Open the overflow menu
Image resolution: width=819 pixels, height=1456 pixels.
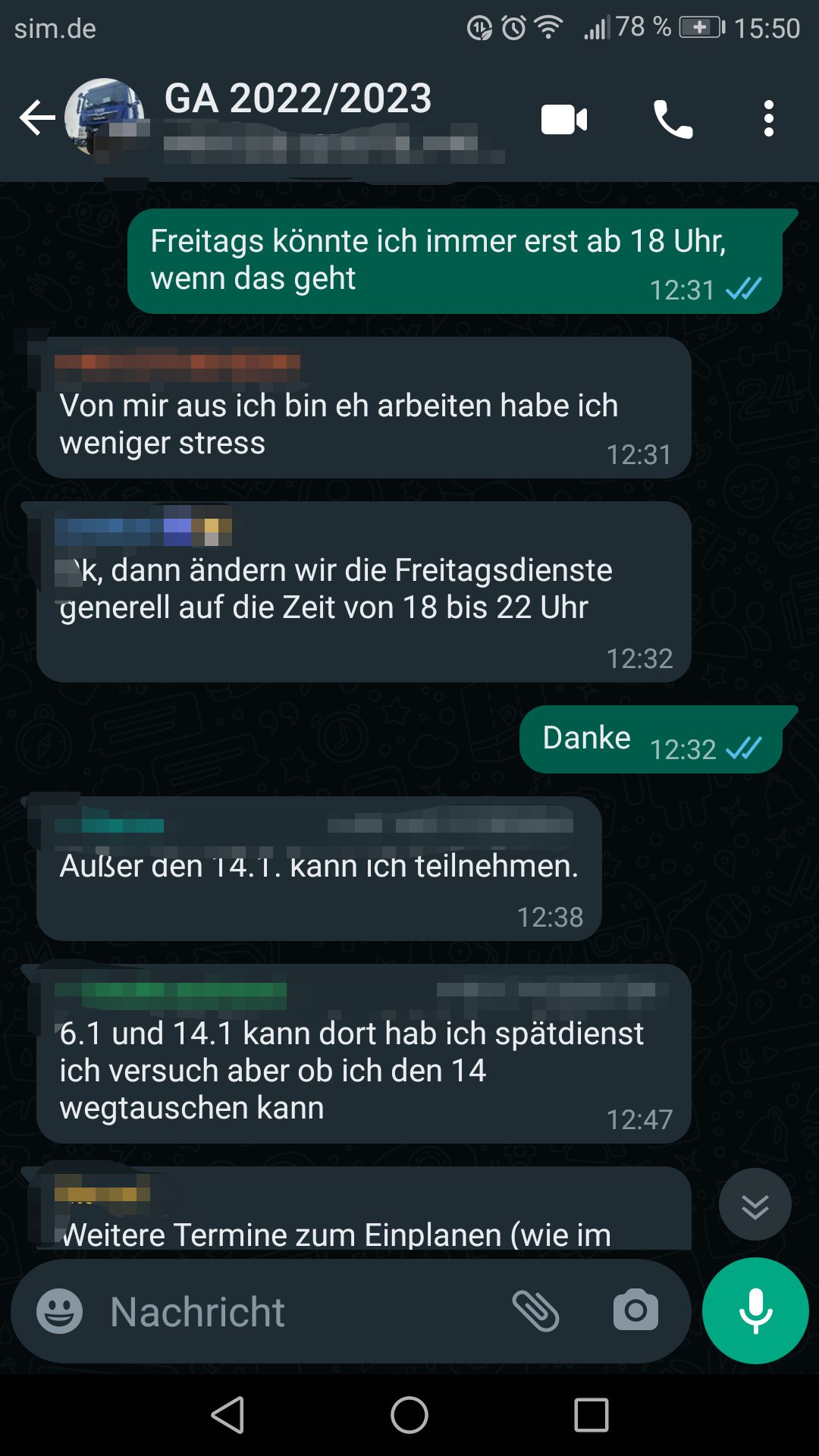coord(768,119)
